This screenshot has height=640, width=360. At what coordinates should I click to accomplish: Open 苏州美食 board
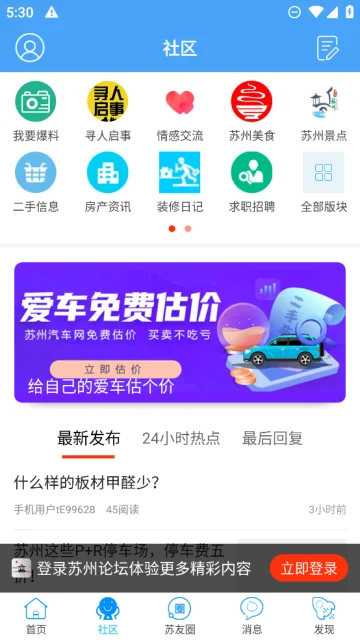click(x=252, y=111)
